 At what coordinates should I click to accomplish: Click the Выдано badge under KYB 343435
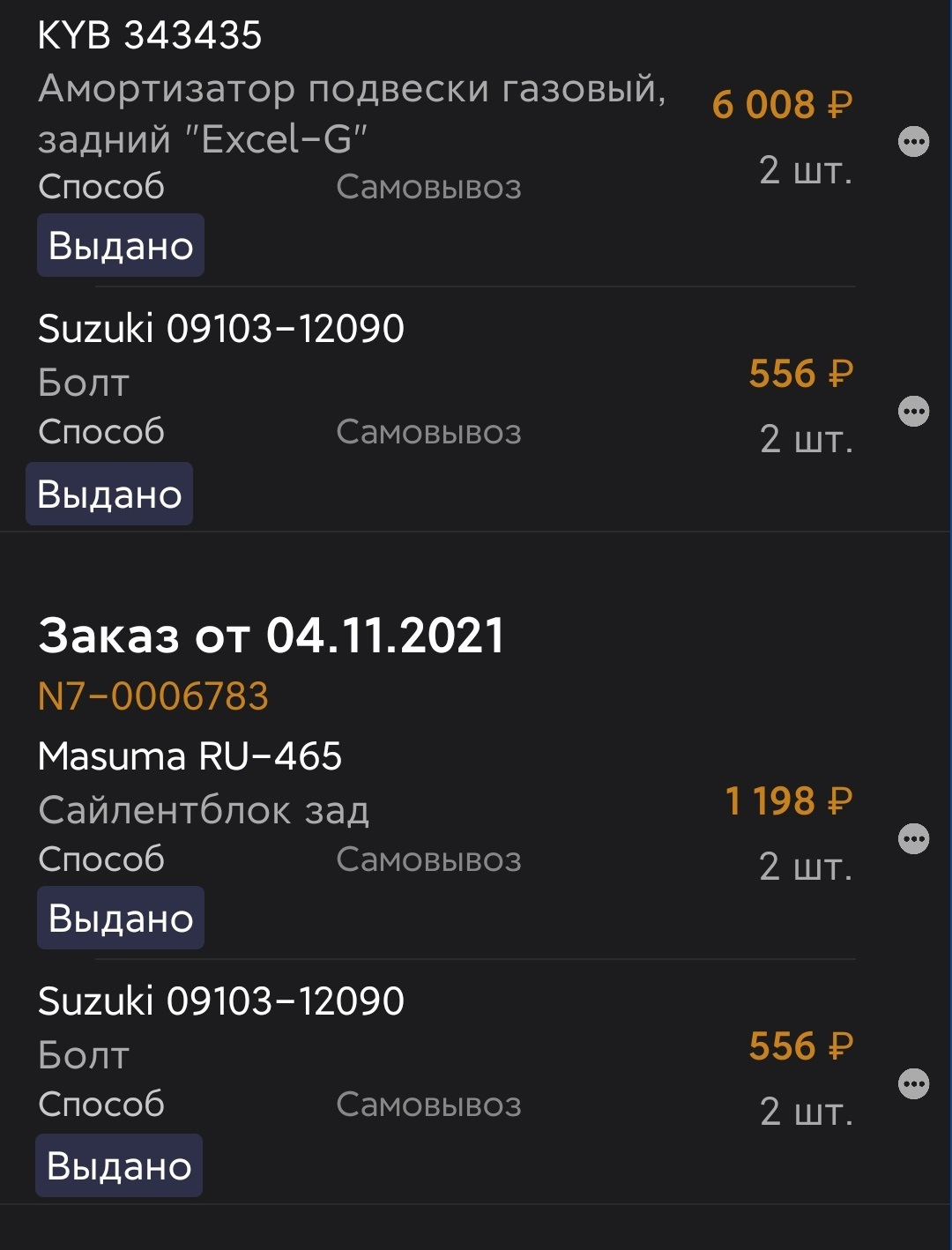(120, 245)
